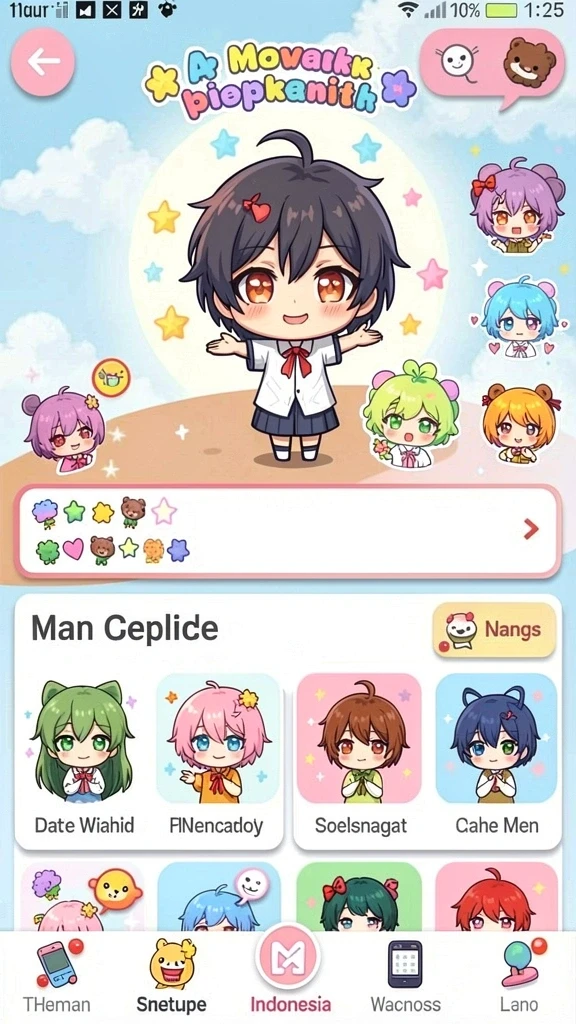This screenshot has width=576, height=1024.
Task: Open the chat bubble with bear icon
Action: coord(492,65)
